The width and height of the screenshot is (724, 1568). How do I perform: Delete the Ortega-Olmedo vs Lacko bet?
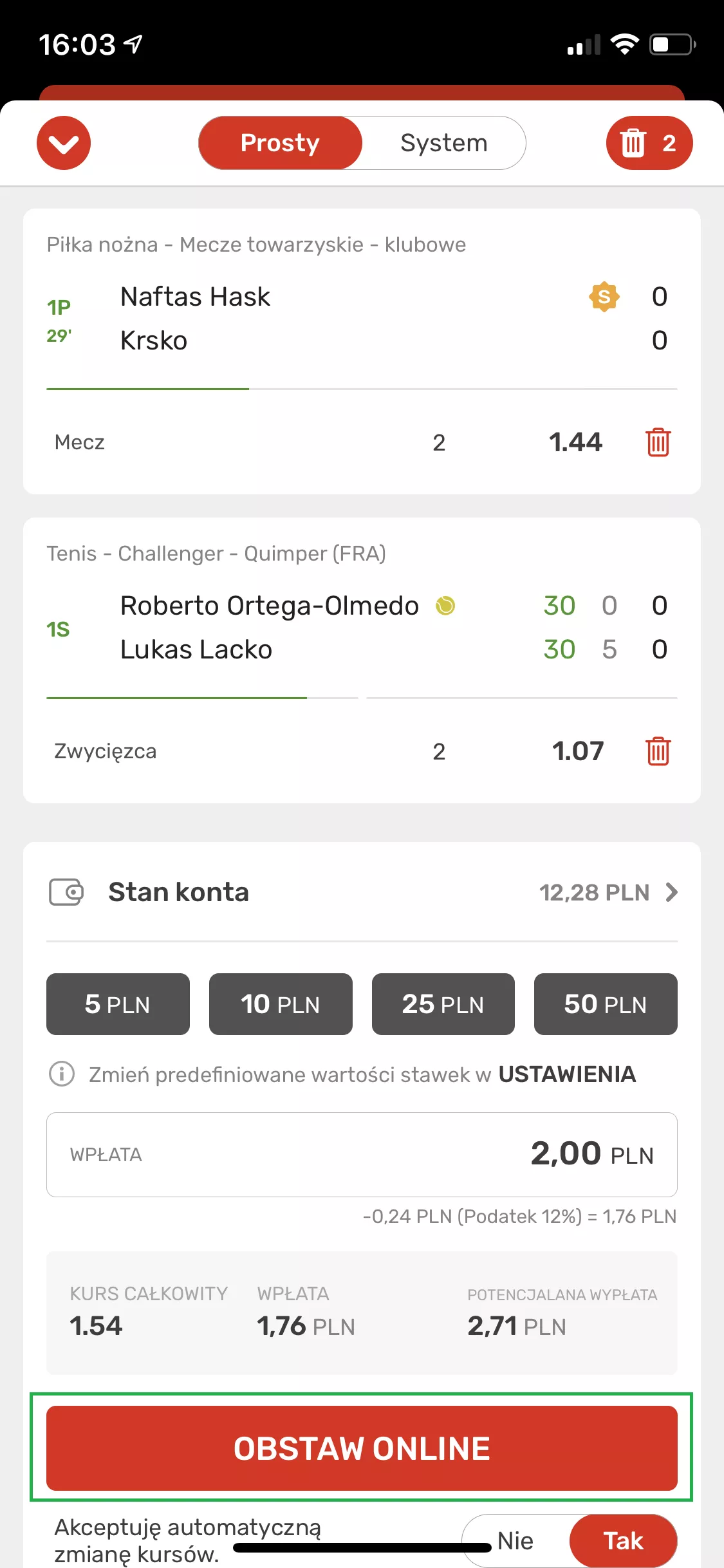point(658,751)
